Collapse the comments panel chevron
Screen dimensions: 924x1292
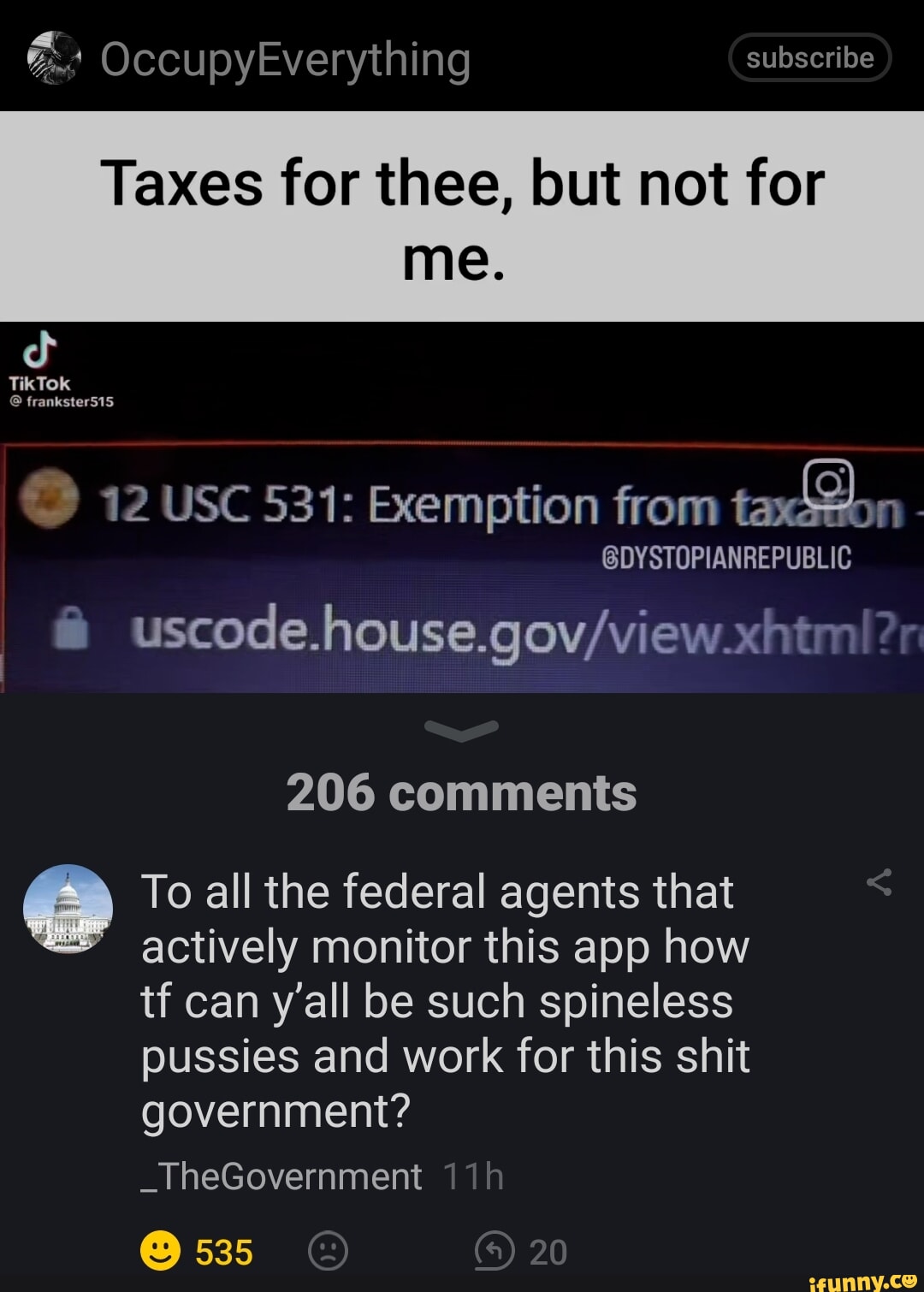(x=461, y=730)
